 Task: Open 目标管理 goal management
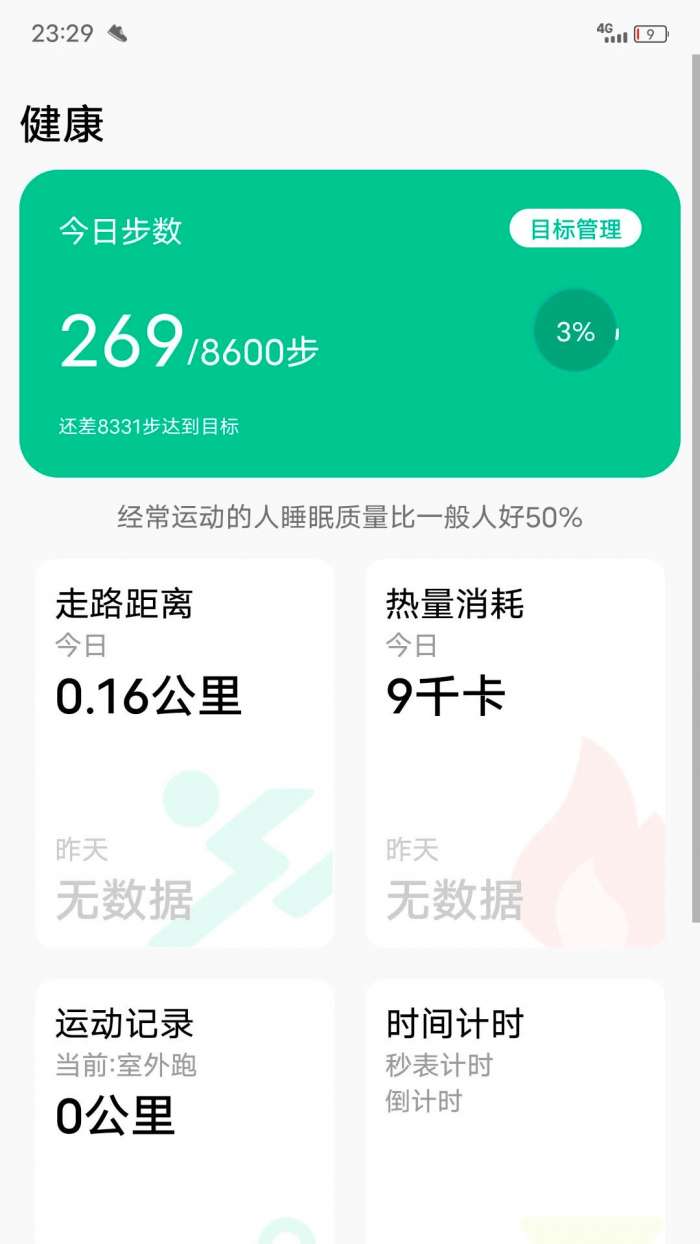click(x=575, y=229)
